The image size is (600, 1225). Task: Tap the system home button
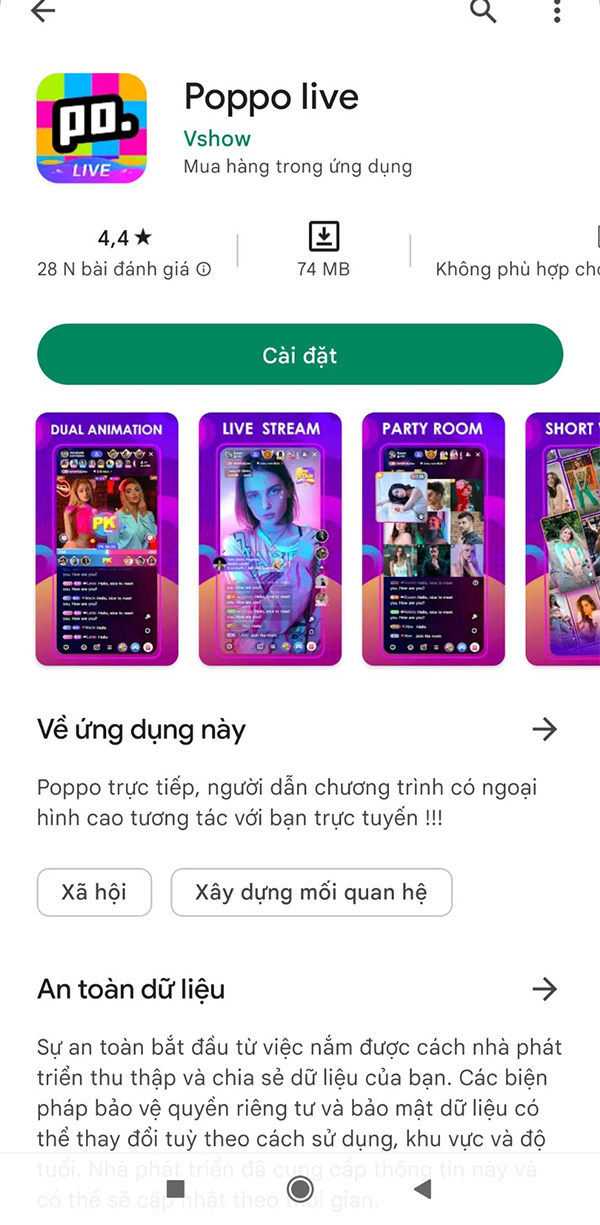pos(300,1189)
